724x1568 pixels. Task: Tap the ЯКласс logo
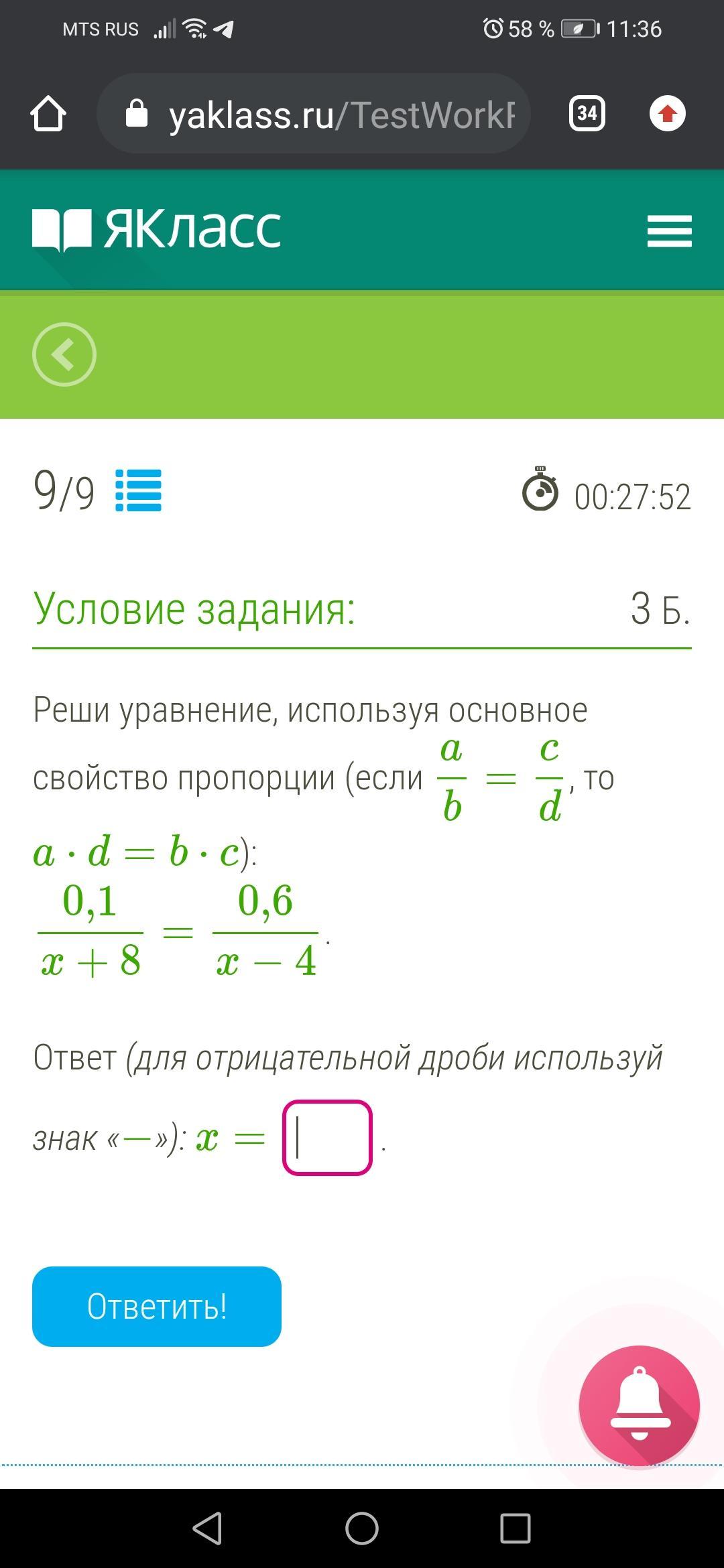[x=156, y=229]
